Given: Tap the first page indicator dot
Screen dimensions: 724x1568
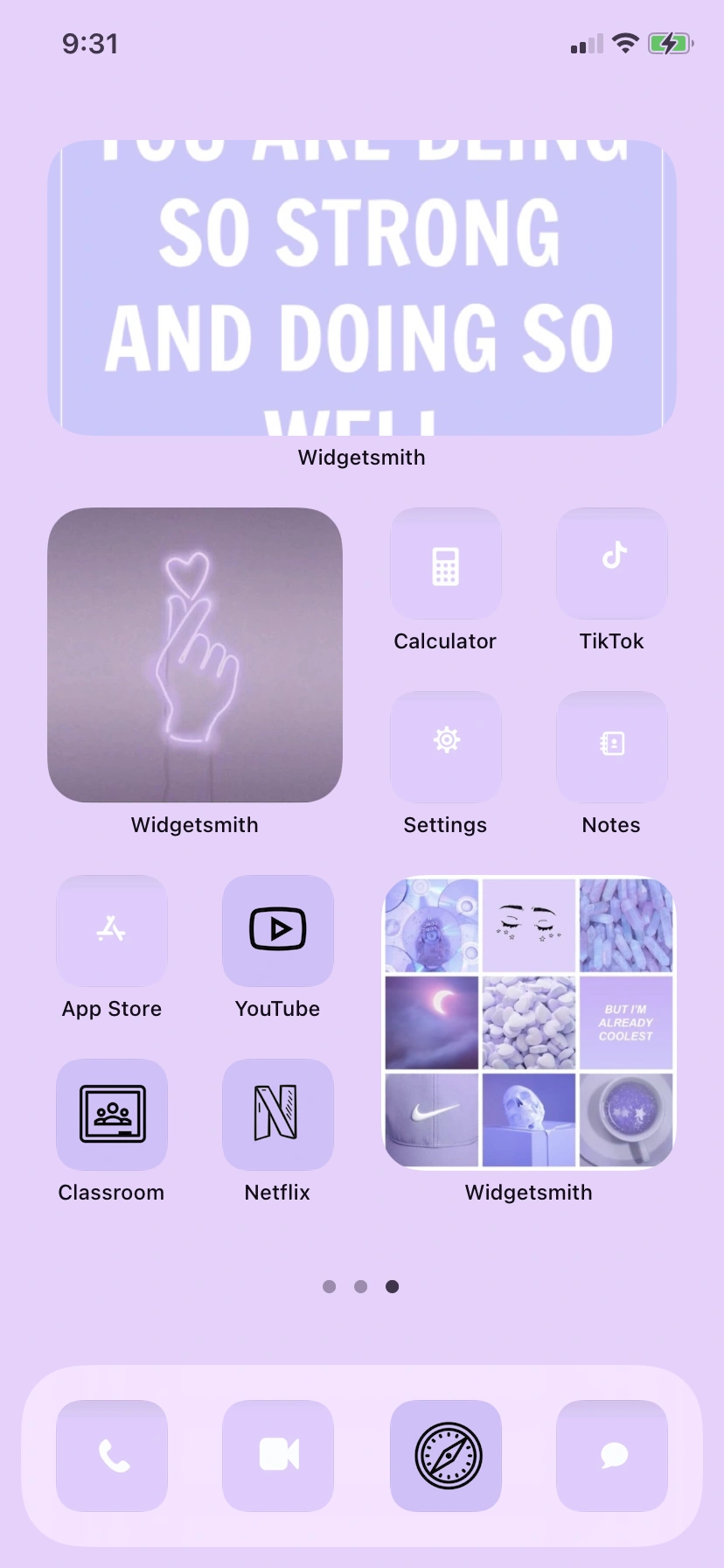Looking at the screenshot, I should 330,1286.
